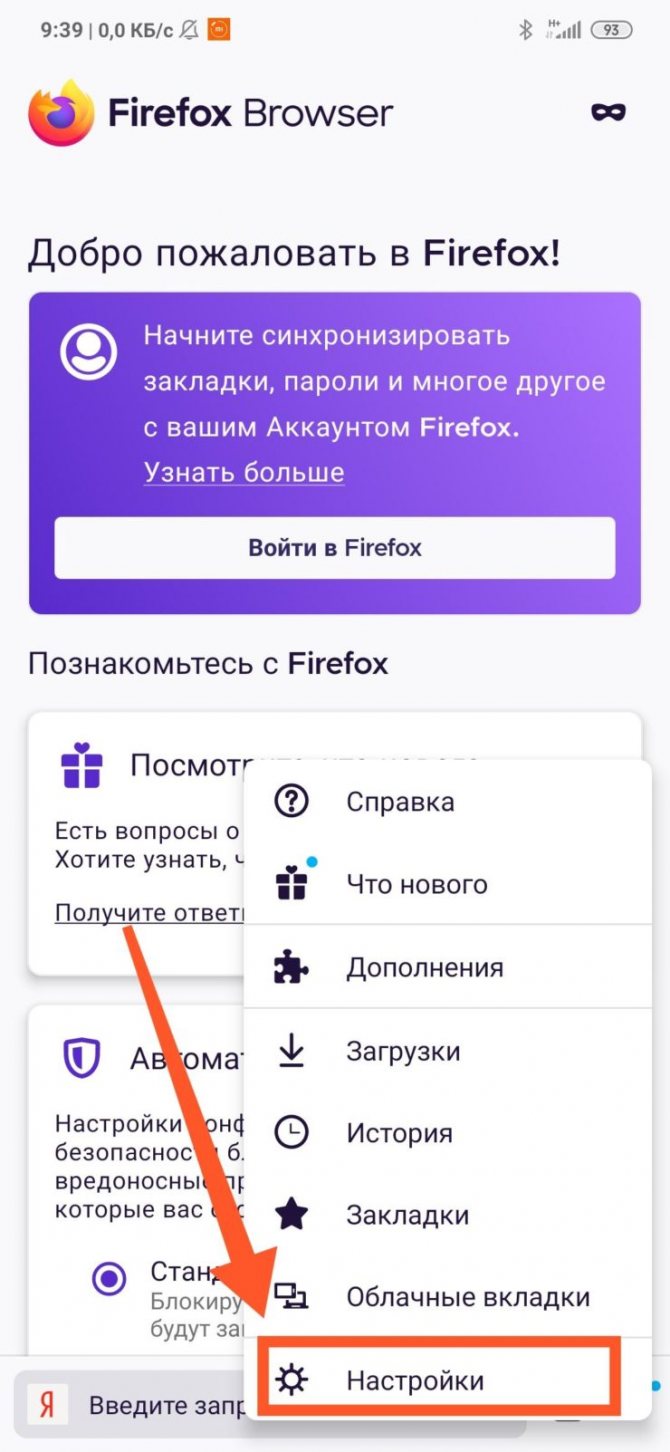Open private browsing mask icon
The image size is (670, 1452).
608,112
